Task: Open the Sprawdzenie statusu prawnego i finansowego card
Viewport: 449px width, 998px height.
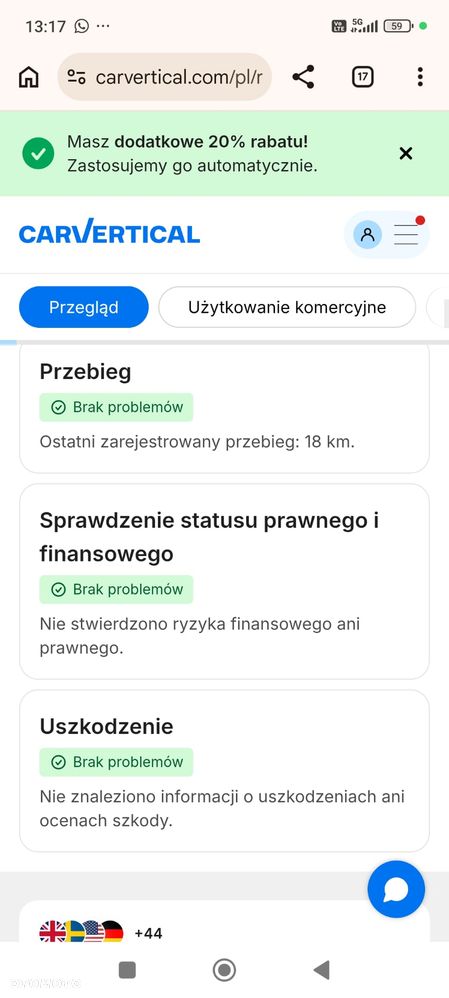Action: coord(224,582)
